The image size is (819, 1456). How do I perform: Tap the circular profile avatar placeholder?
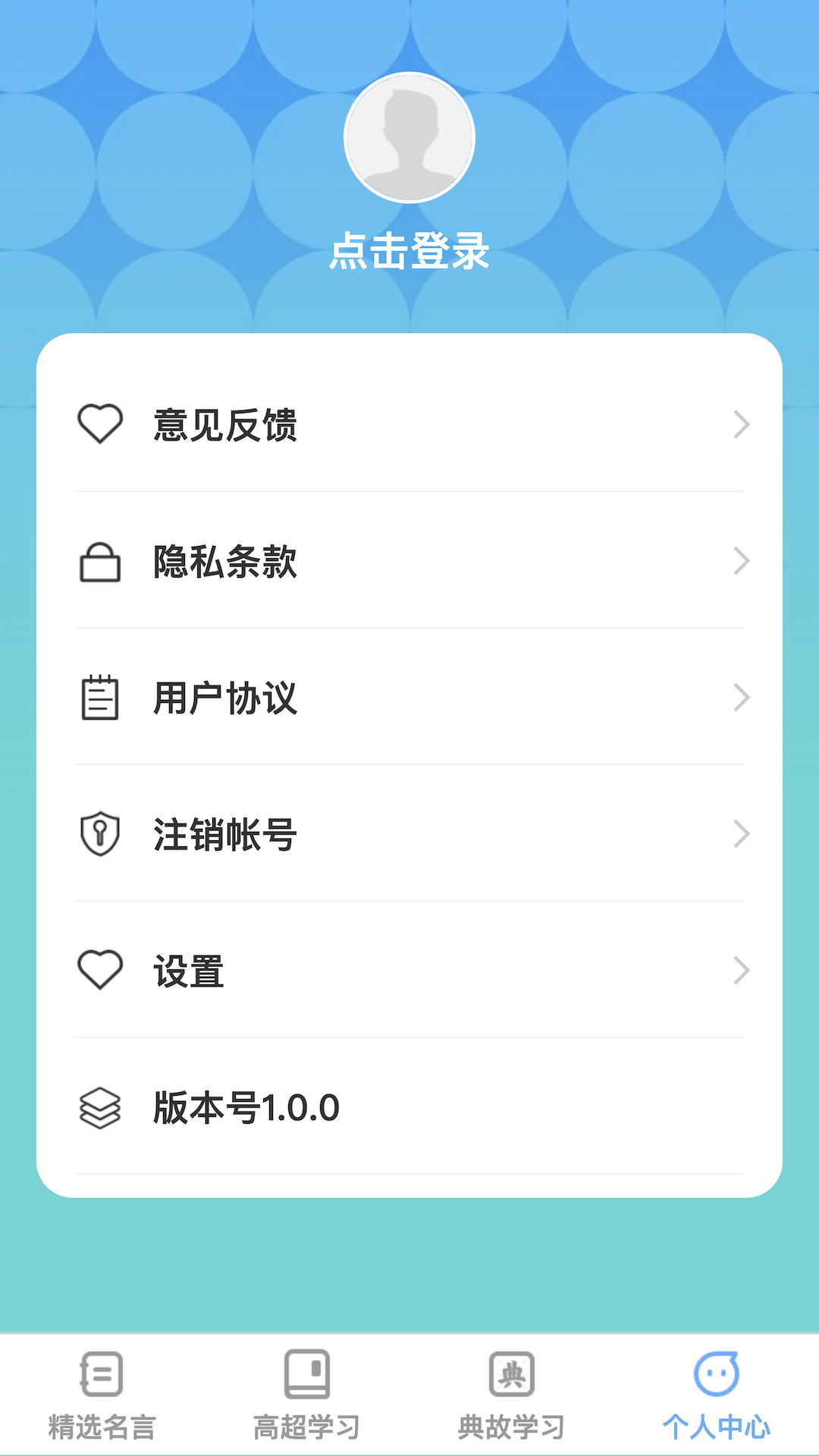[x=409, y=137]
